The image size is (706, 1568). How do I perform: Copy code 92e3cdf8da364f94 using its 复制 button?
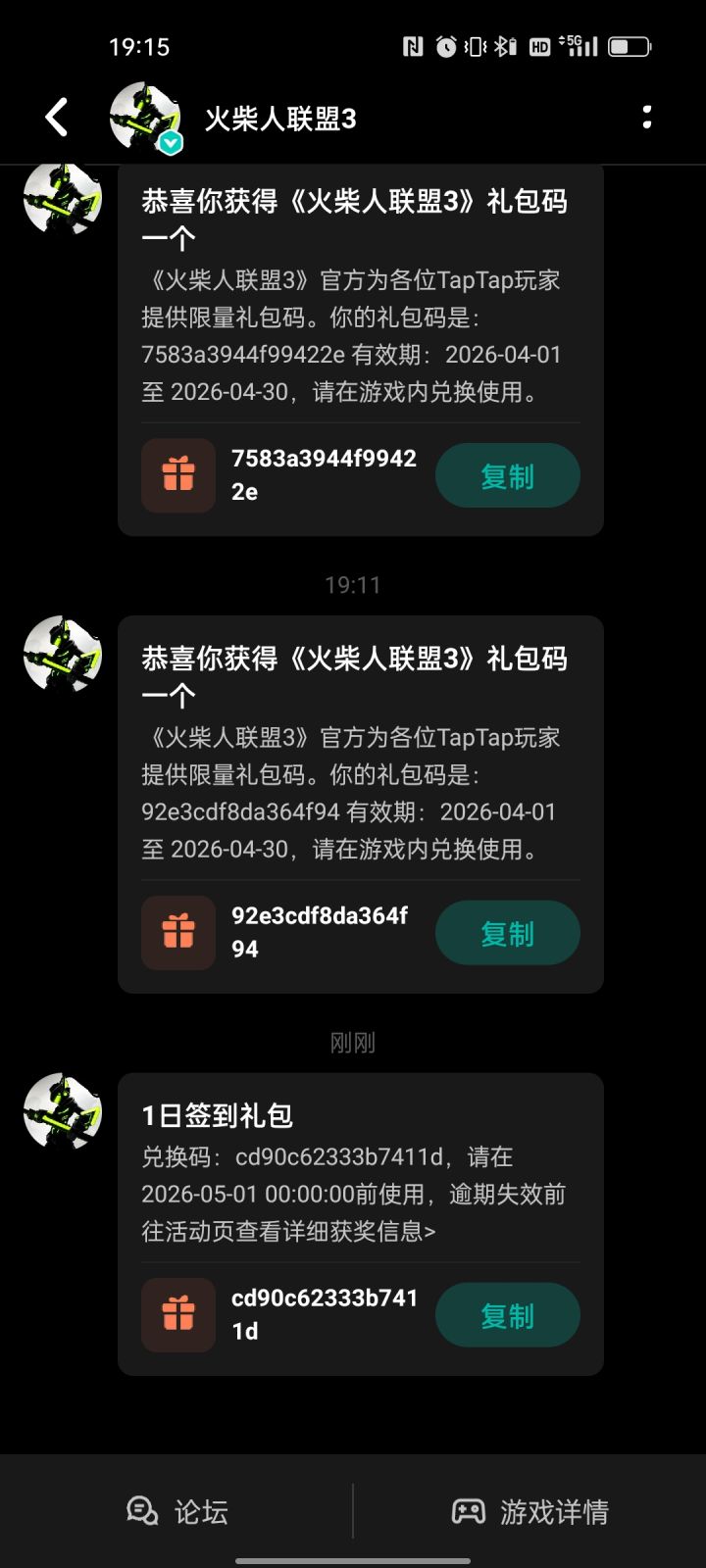point(507,932)
